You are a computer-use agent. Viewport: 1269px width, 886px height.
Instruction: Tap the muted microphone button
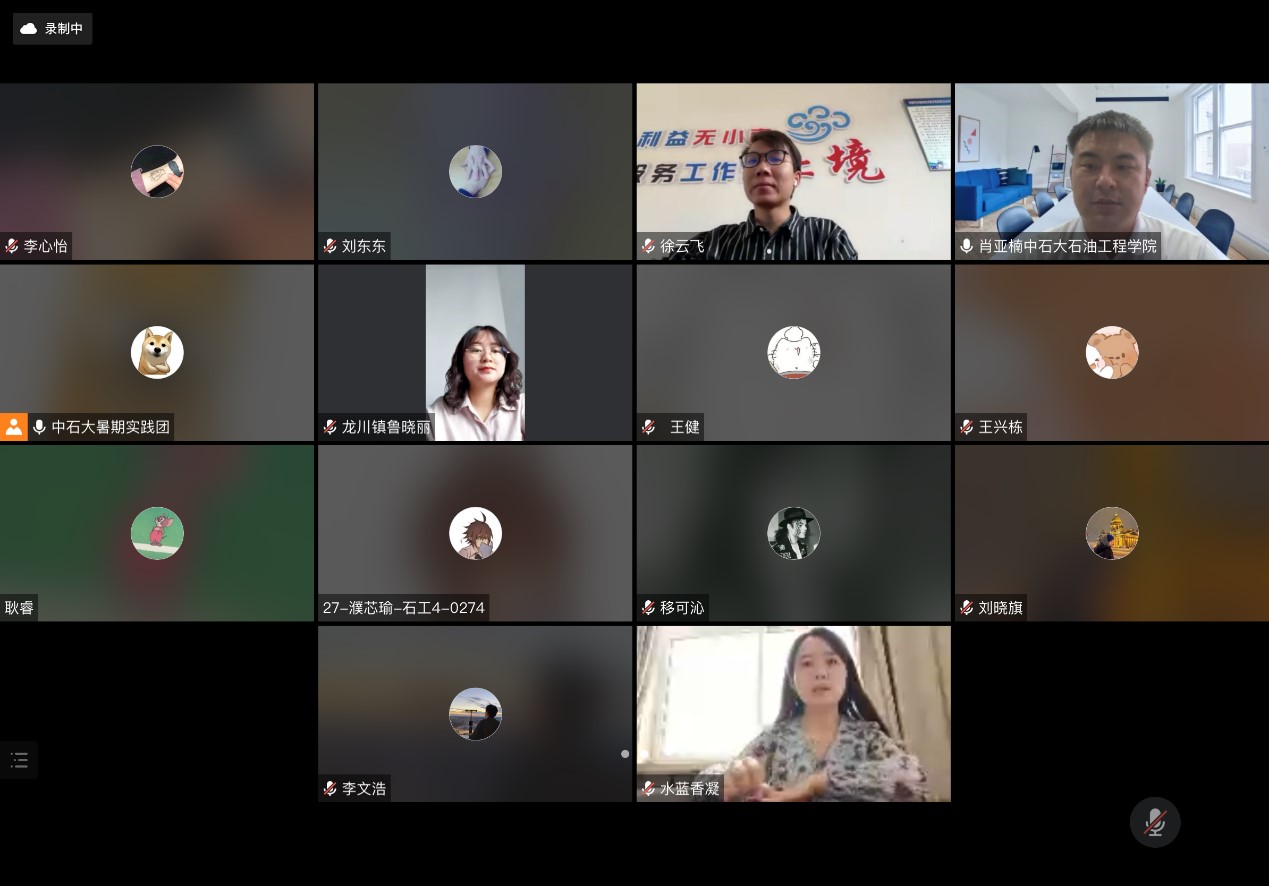coord(1155,822)
